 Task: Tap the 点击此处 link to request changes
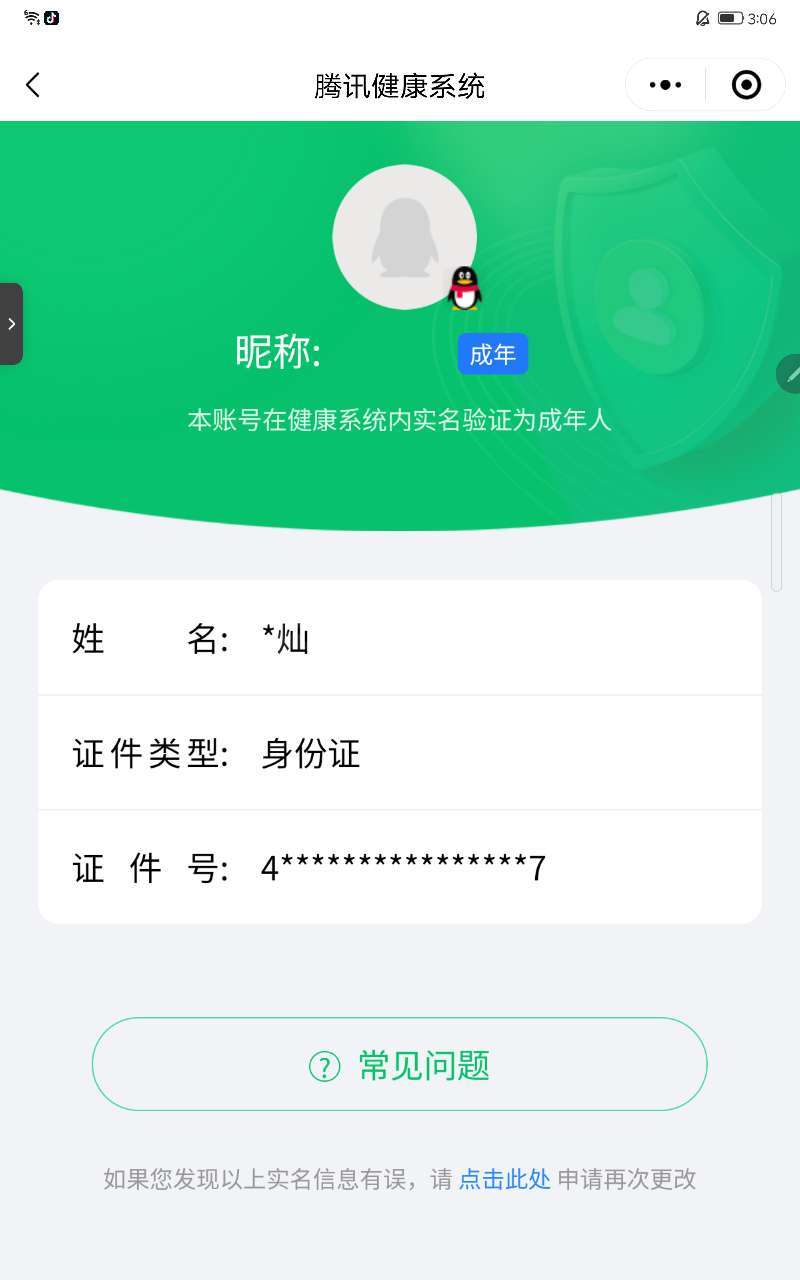(504, 1179)
